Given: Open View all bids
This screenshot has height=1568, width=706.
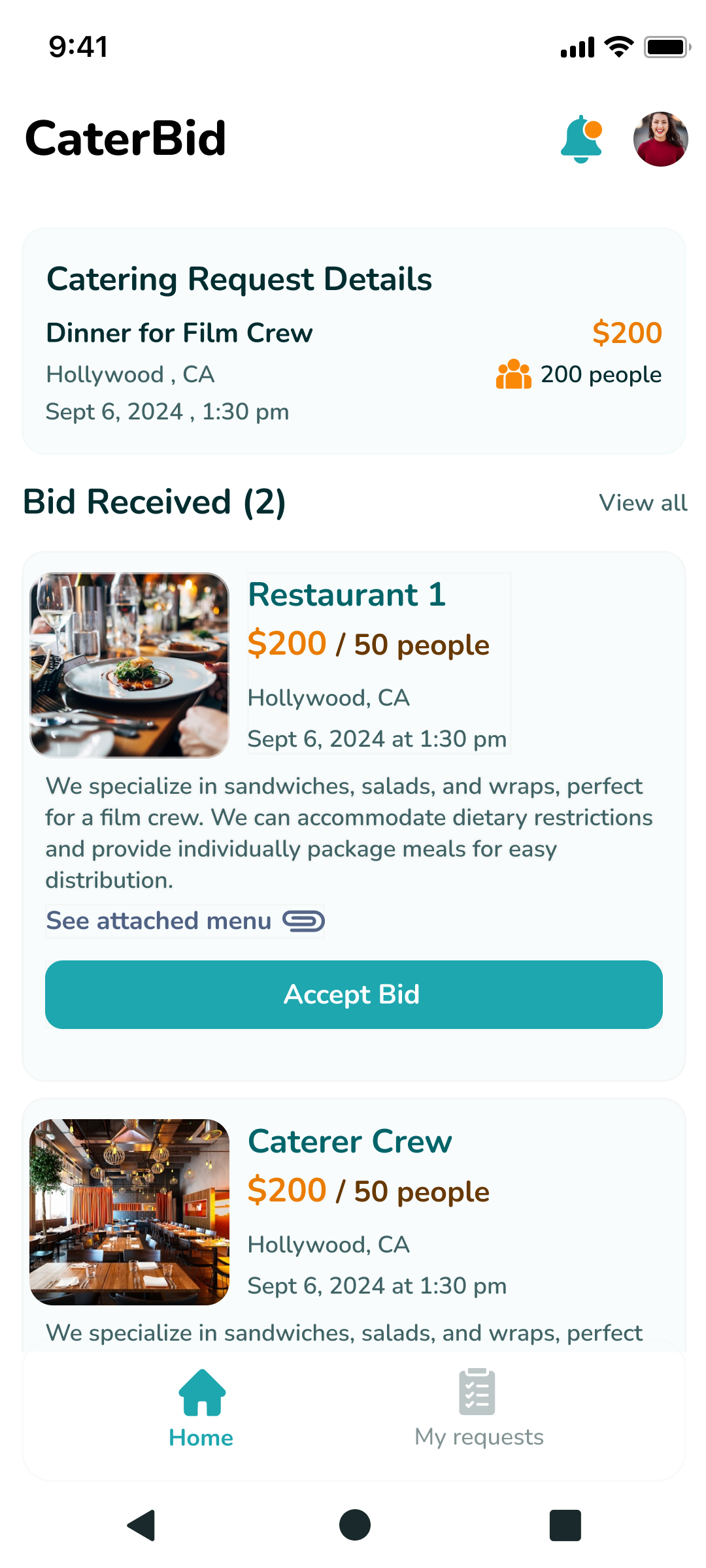Looking at the screenshot, I should (643, 503).
